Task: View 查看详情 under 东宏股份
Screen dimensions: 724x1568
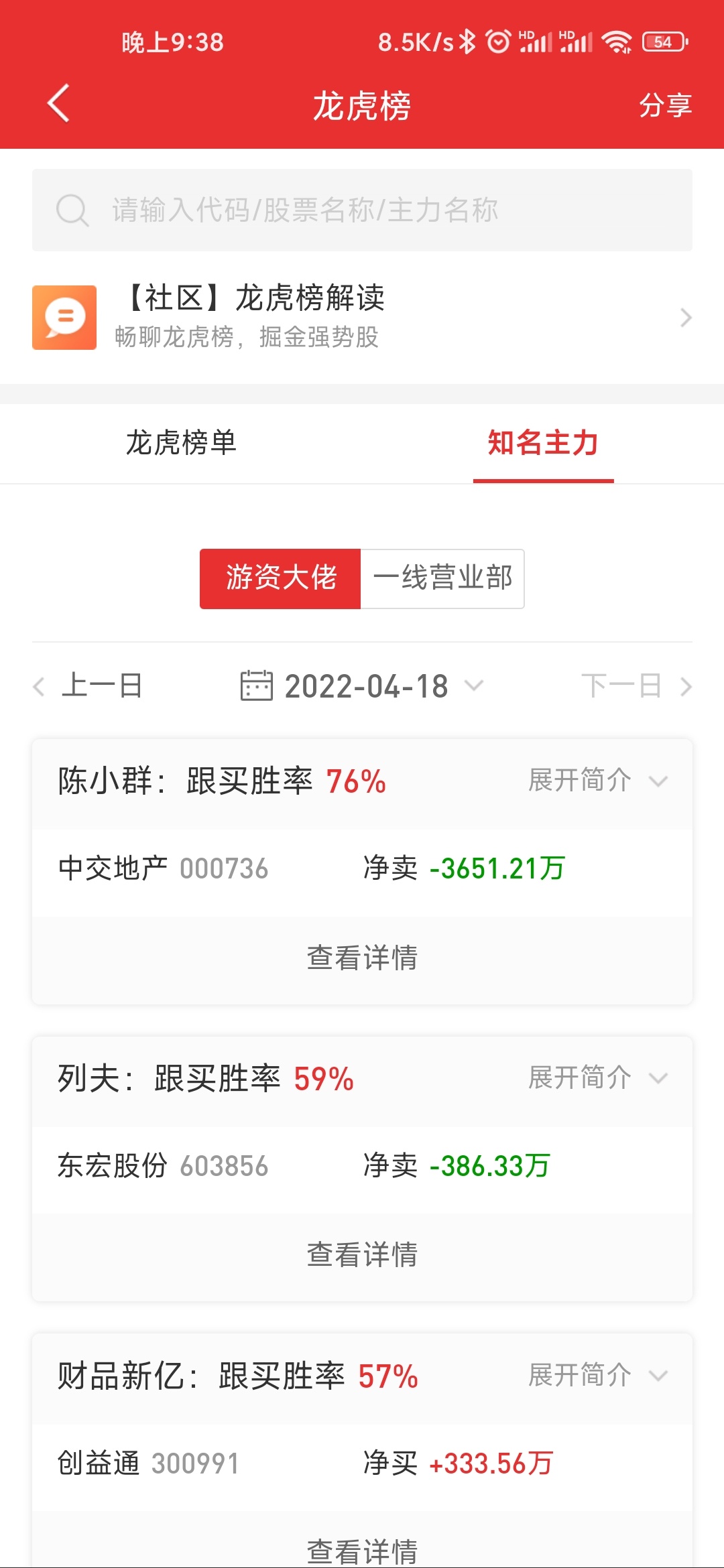Action: [362, 1255]
